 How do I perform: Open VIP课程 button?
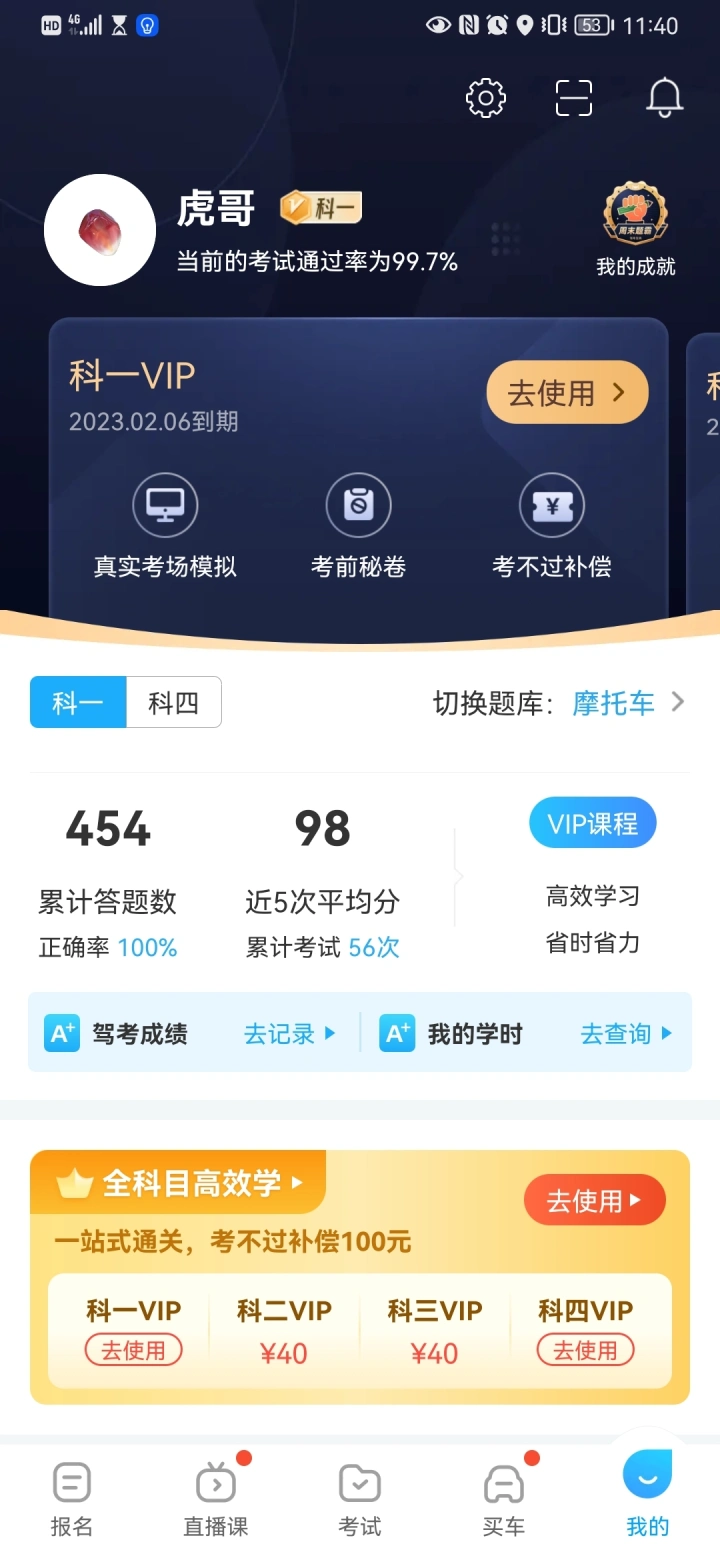(x=592, y=823)
